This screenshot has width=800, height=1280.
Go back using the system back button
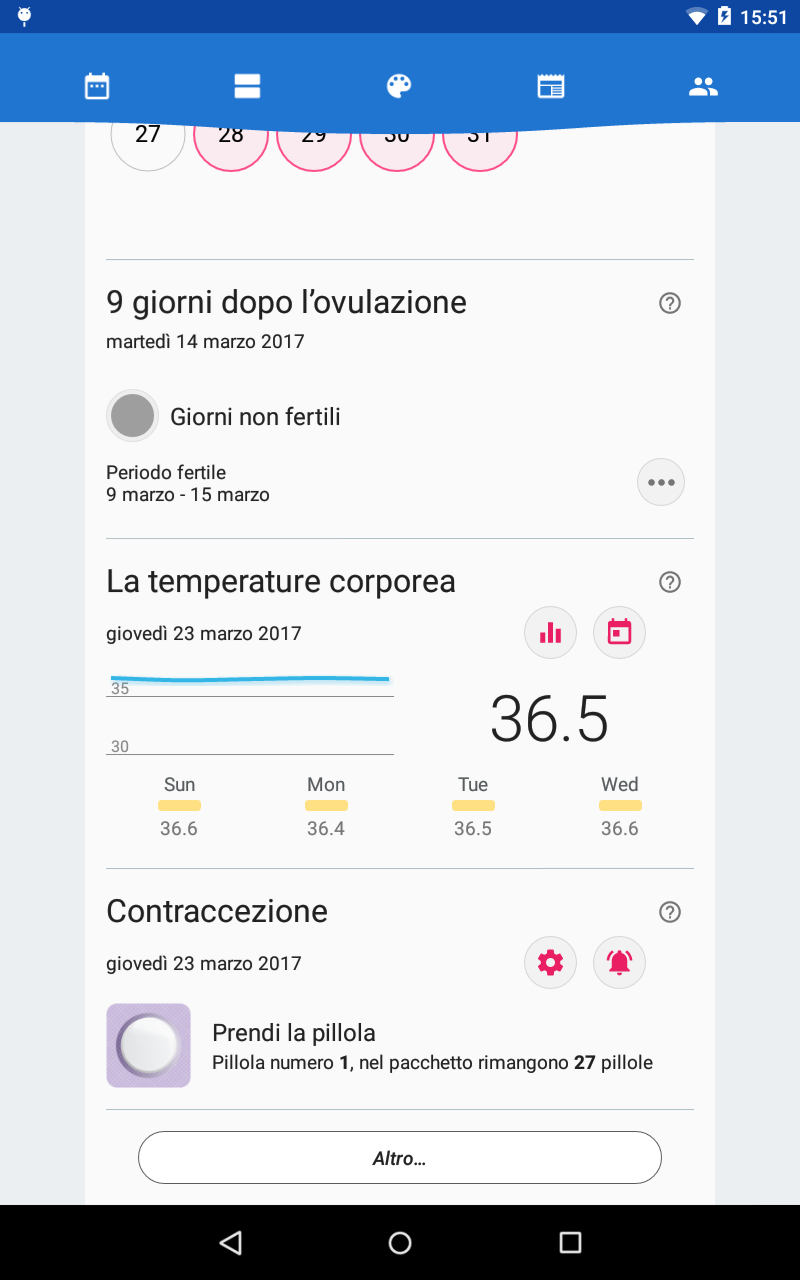231,1242
